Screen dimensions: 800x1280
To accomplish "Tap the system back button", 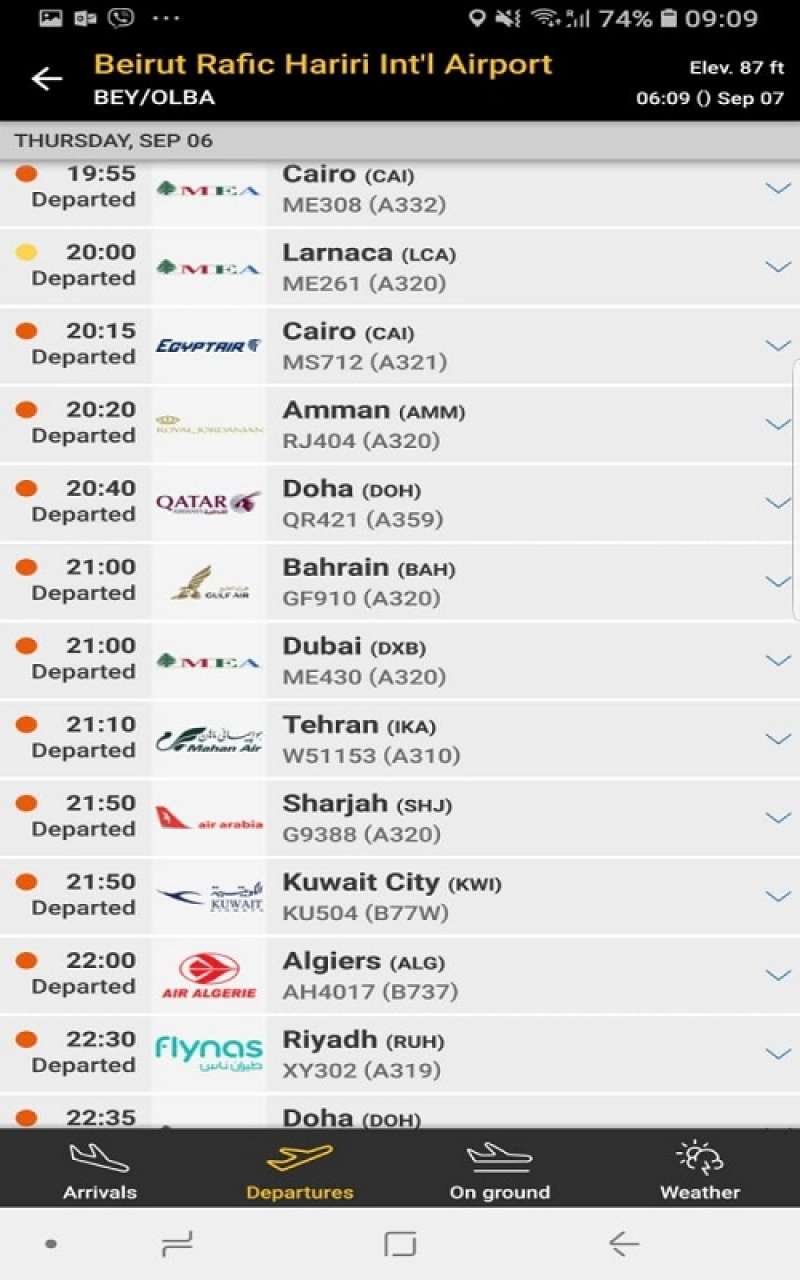I will point(623,1244).
